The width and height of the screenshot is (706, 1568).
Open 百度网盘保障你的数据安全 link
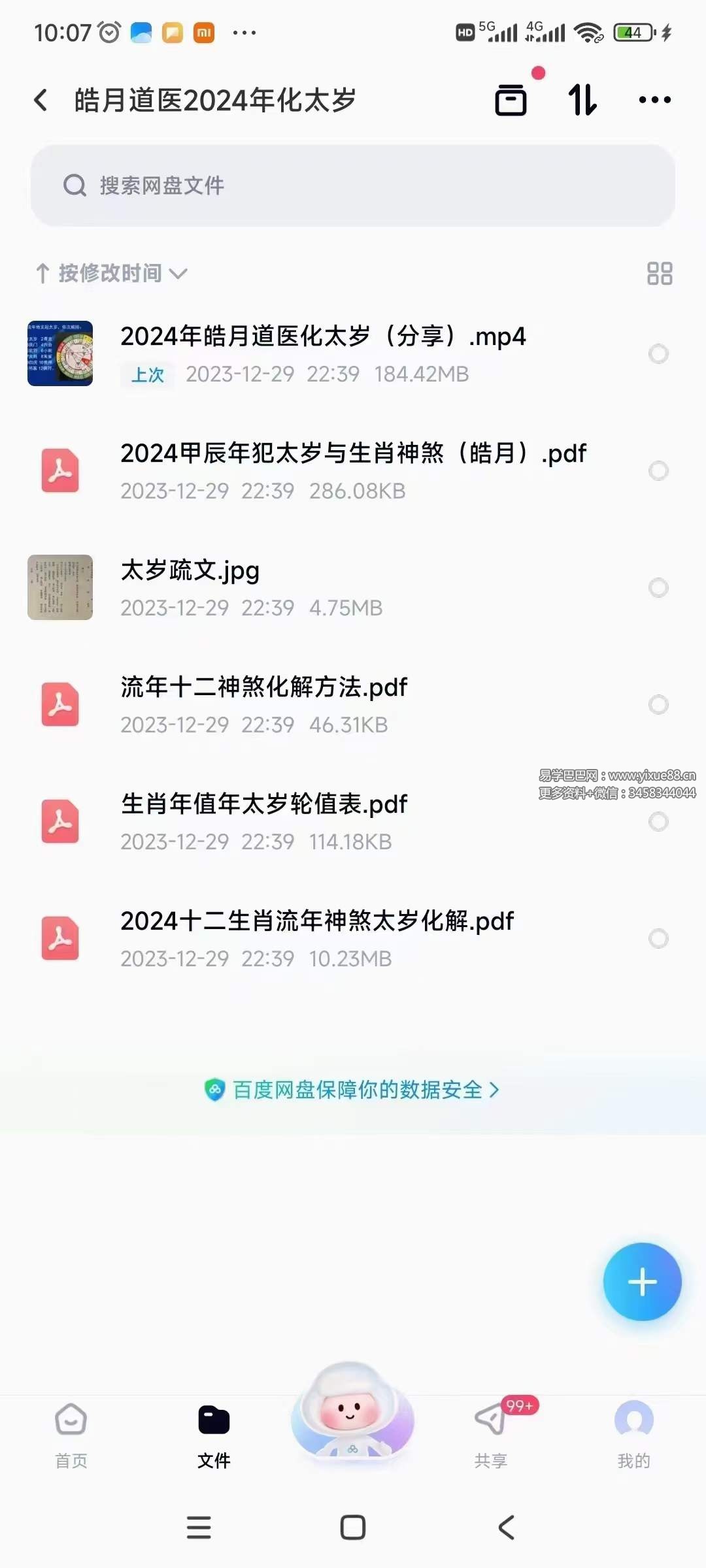[353, 1089]
